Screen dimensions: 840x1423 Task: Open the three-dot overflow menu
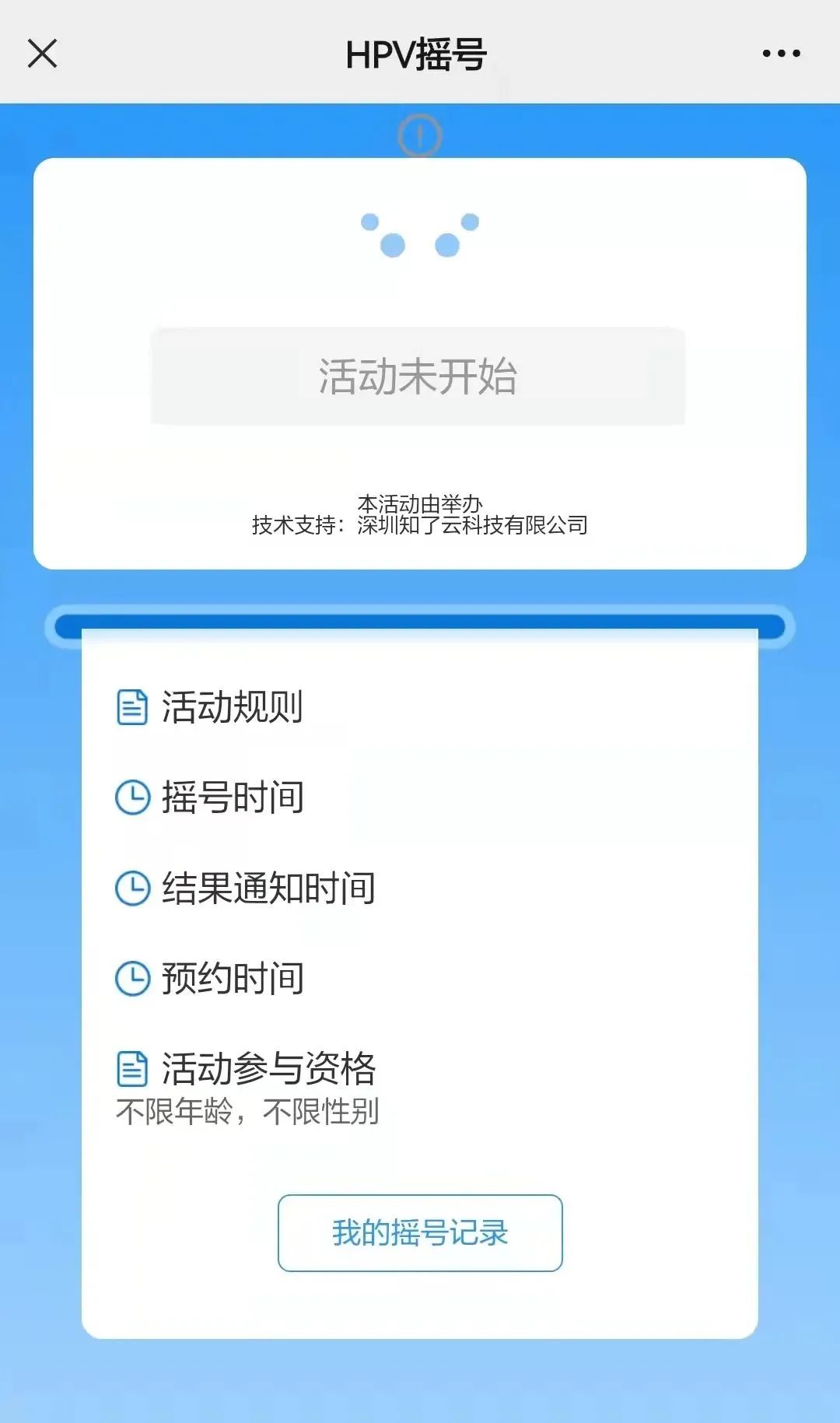pos(781,54)
